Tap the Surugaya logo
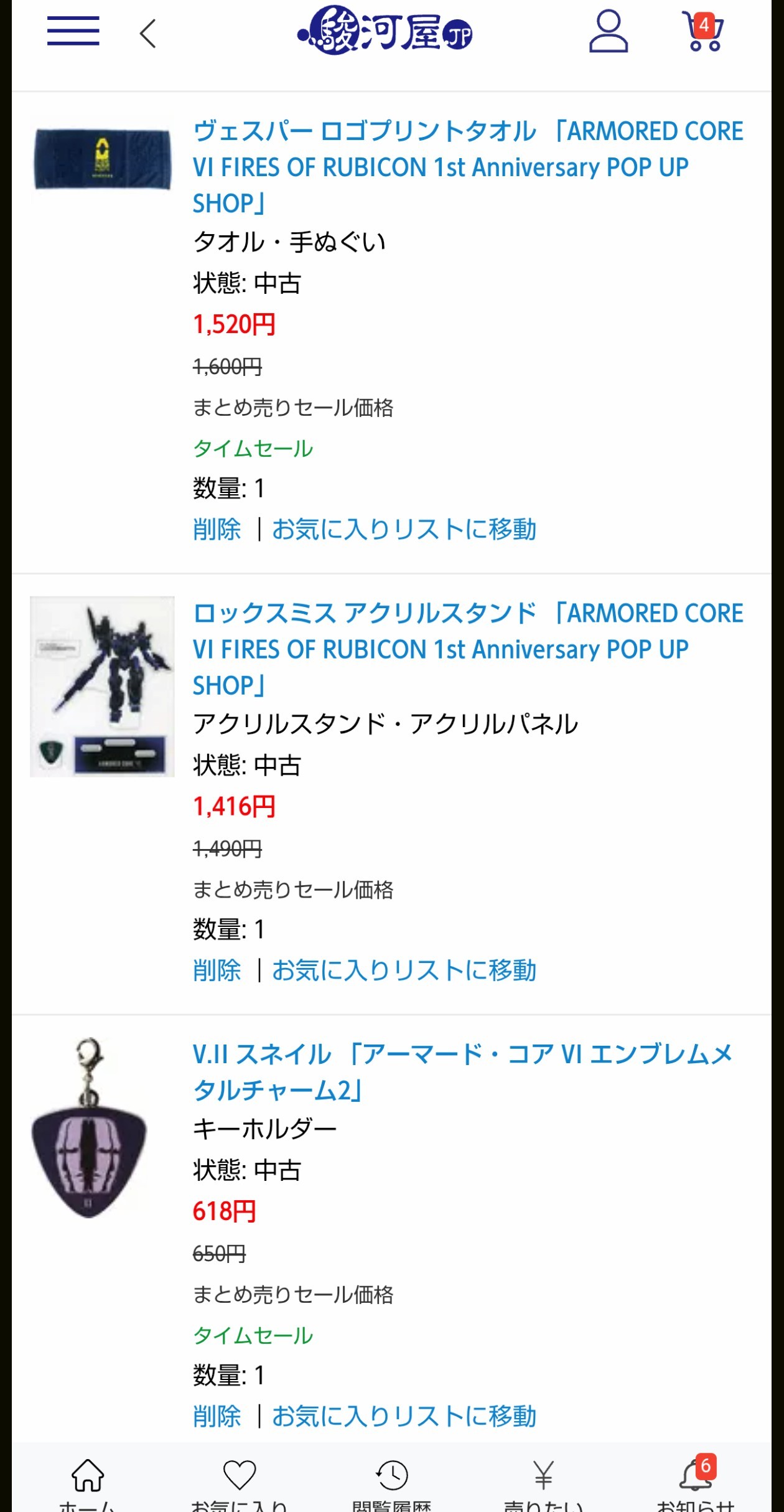784x1512 pixels. [x=386, y=31]
